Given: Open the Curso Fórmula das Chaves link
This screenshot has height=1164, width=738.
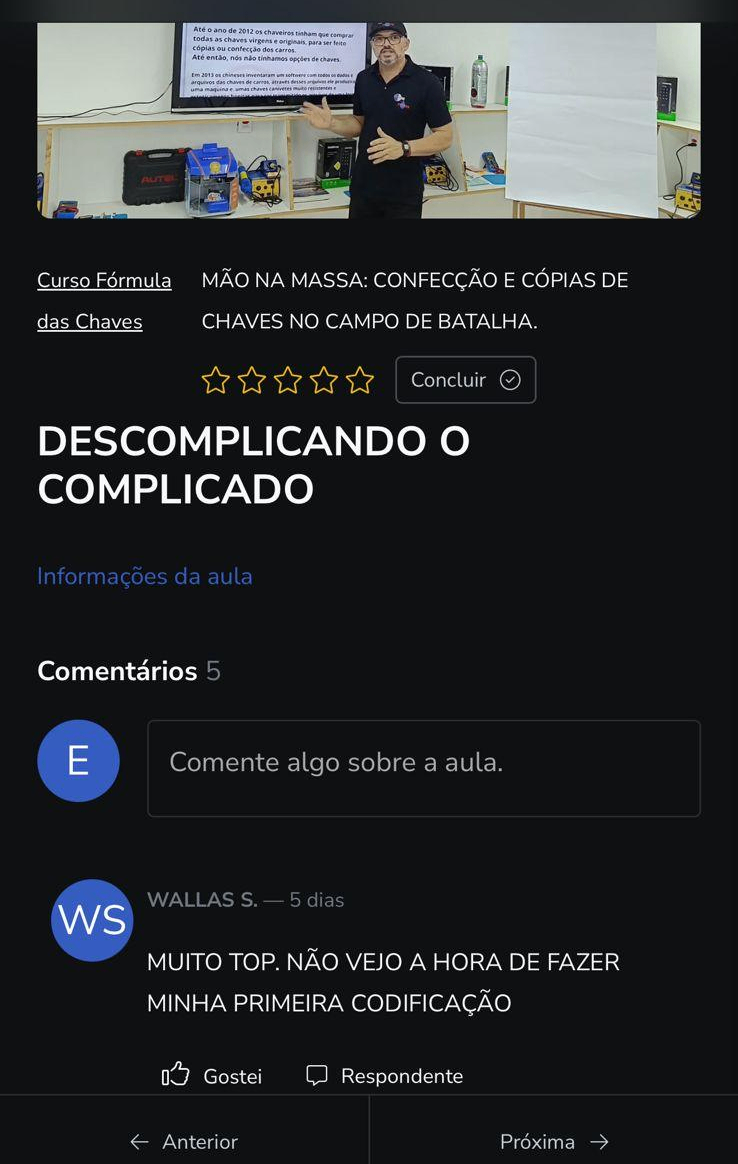Looking at the screenshot, I should pyautogui.click(x=104, y=281).
